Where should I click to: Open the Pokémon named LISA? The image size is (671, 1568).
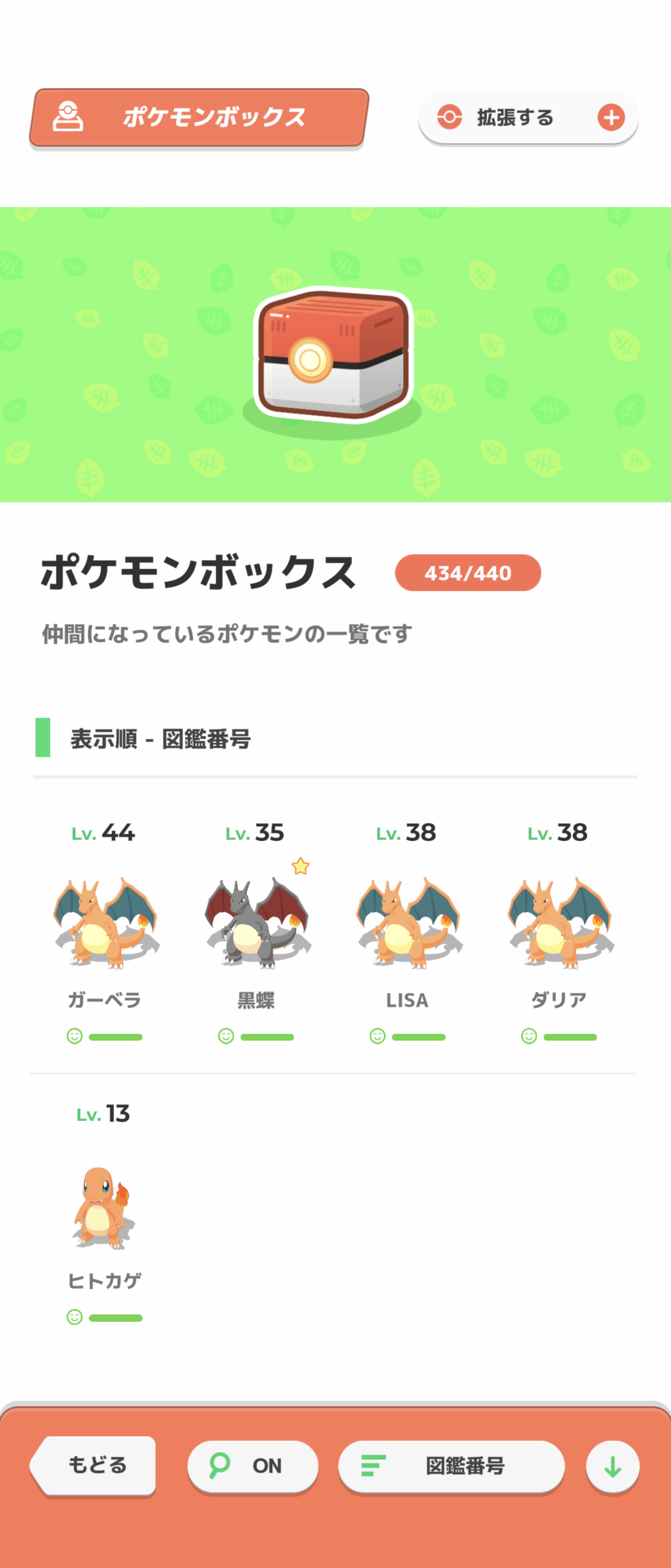pyautogui.click(x=408, y=923)
